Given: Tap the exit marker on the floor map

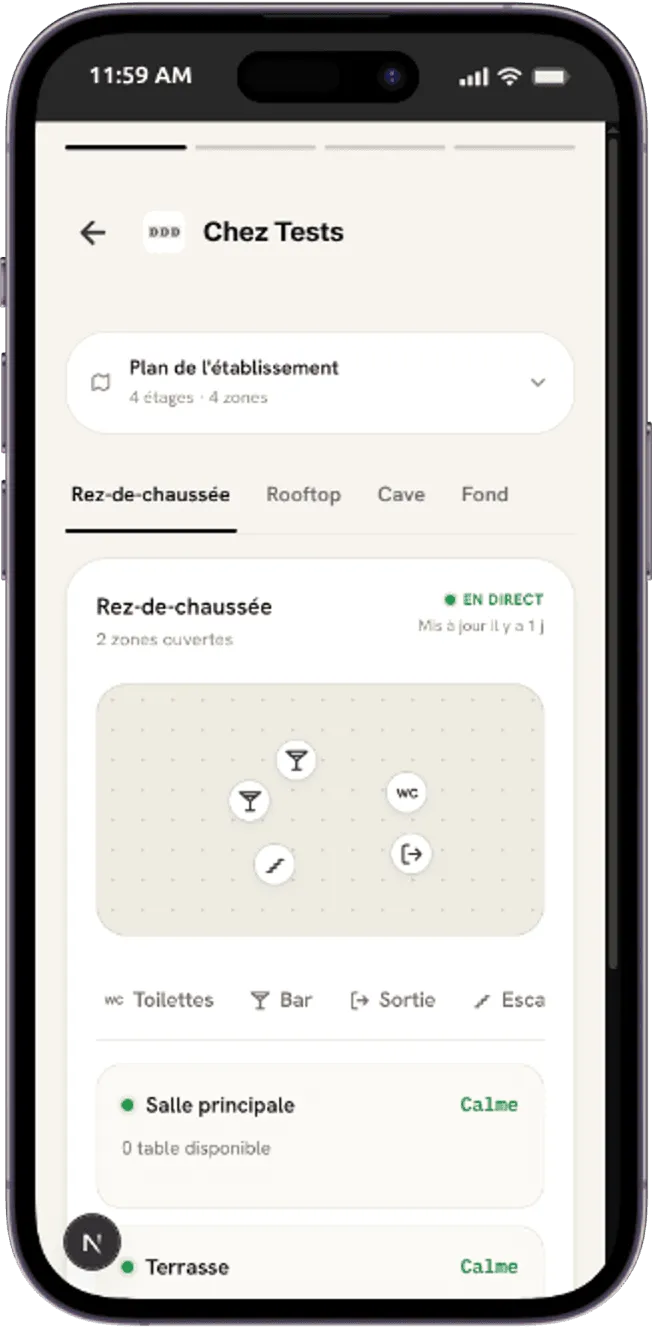Looking at the screenshot, I should coord(411,854).
